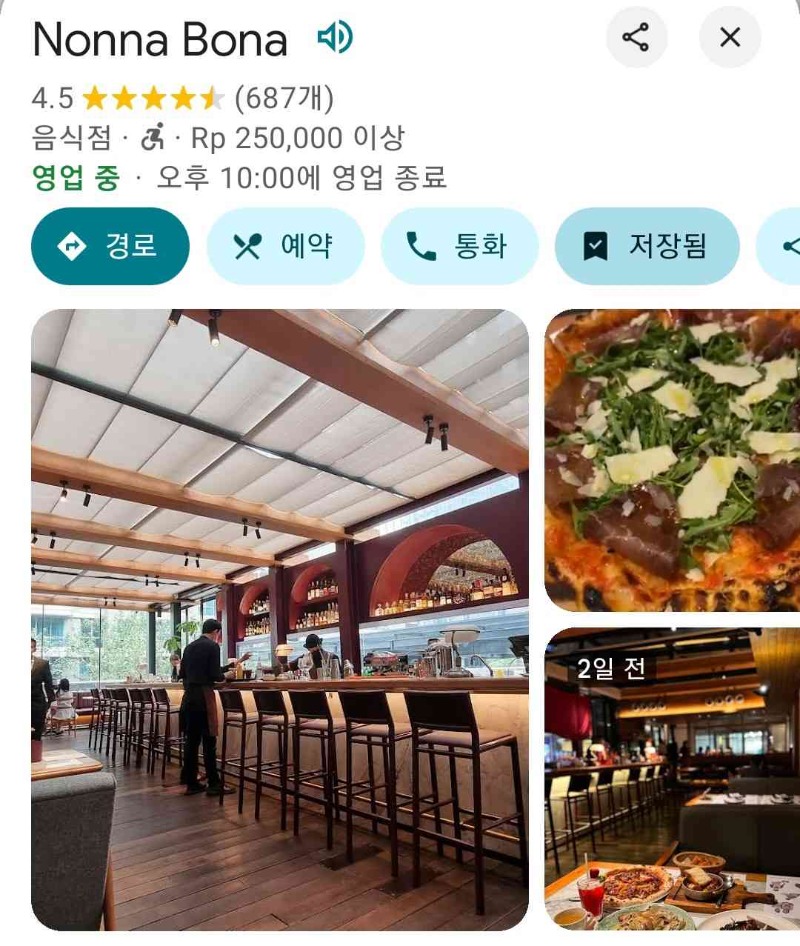Open the large bar interior photo
The height and width of the screenshot is (946, 800).
280,620
